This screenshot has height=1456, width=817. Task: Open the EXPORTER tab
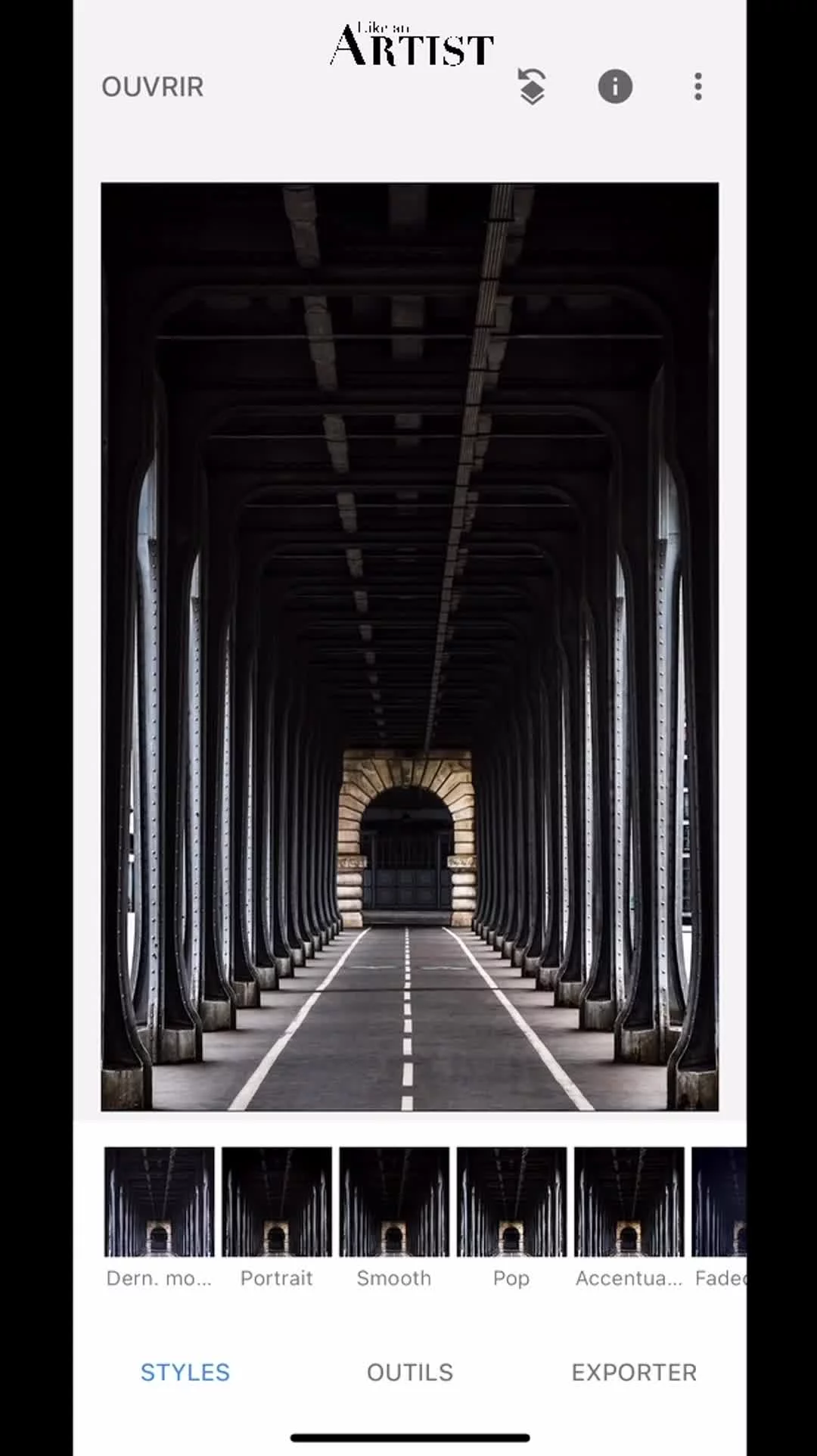tap(634, 1372)
